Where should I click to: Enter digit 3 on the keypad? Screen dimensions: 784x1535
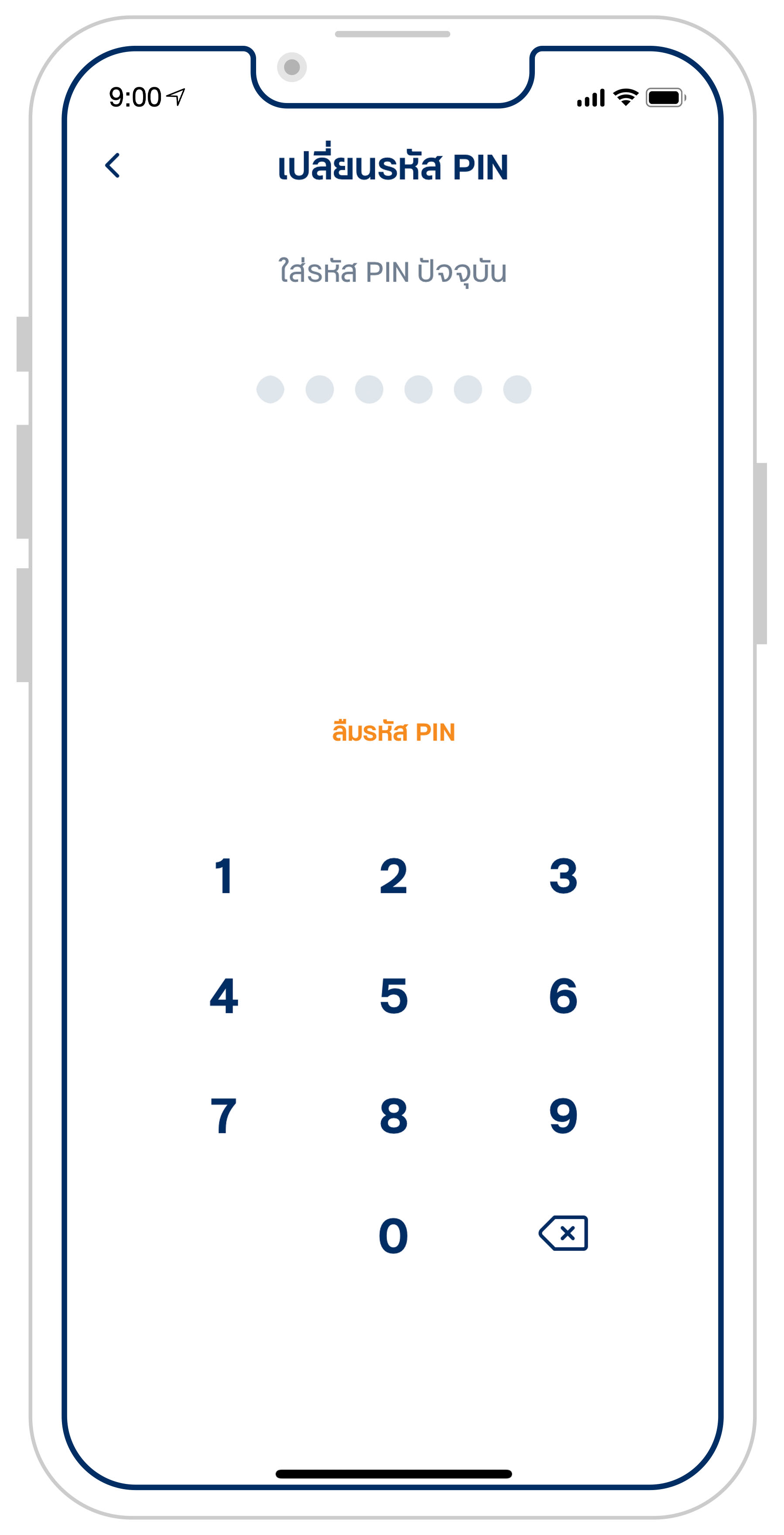563,876
